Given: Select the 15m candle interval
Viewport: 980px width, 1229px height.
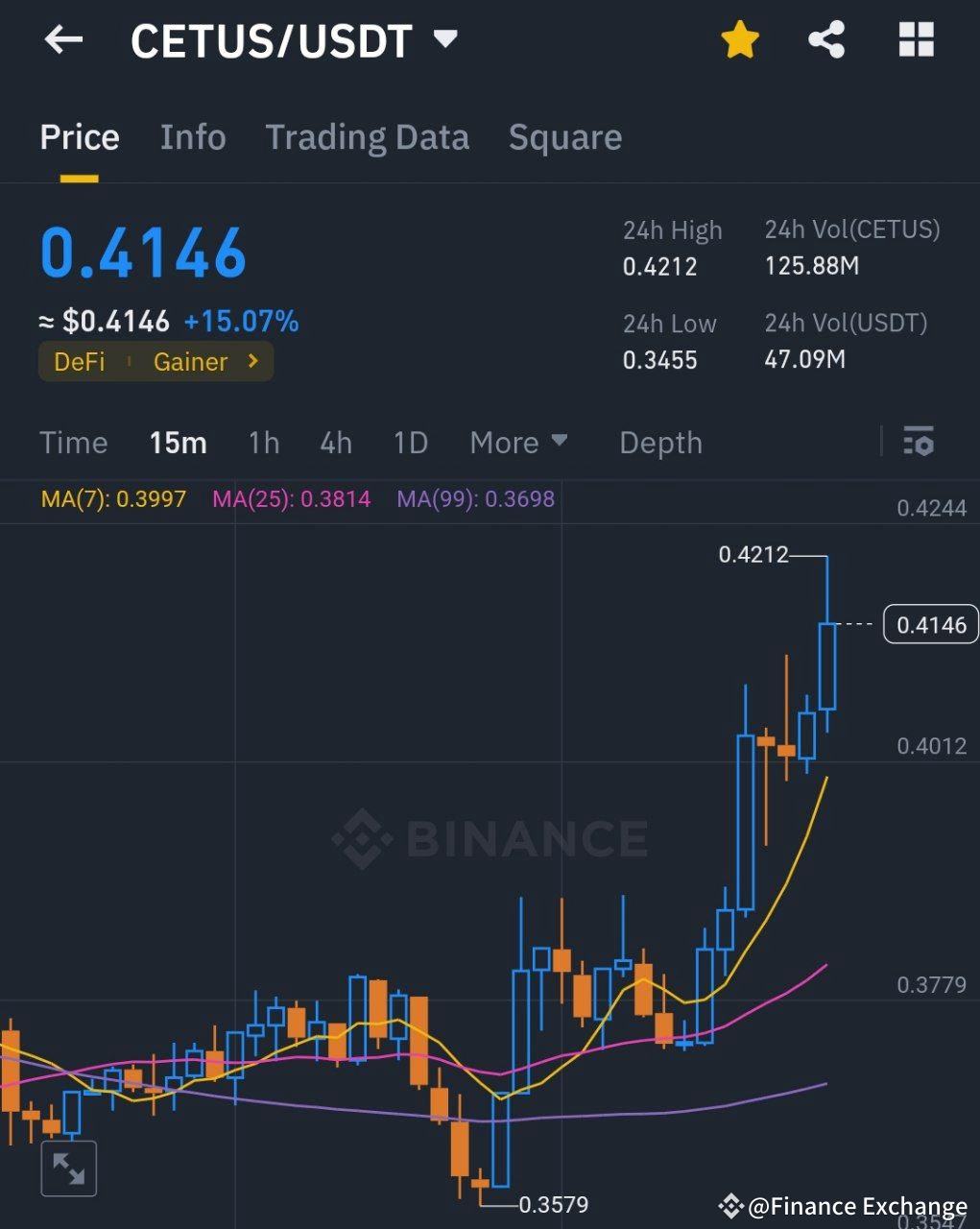Looking at the screenshot, I should coord(178,443).
